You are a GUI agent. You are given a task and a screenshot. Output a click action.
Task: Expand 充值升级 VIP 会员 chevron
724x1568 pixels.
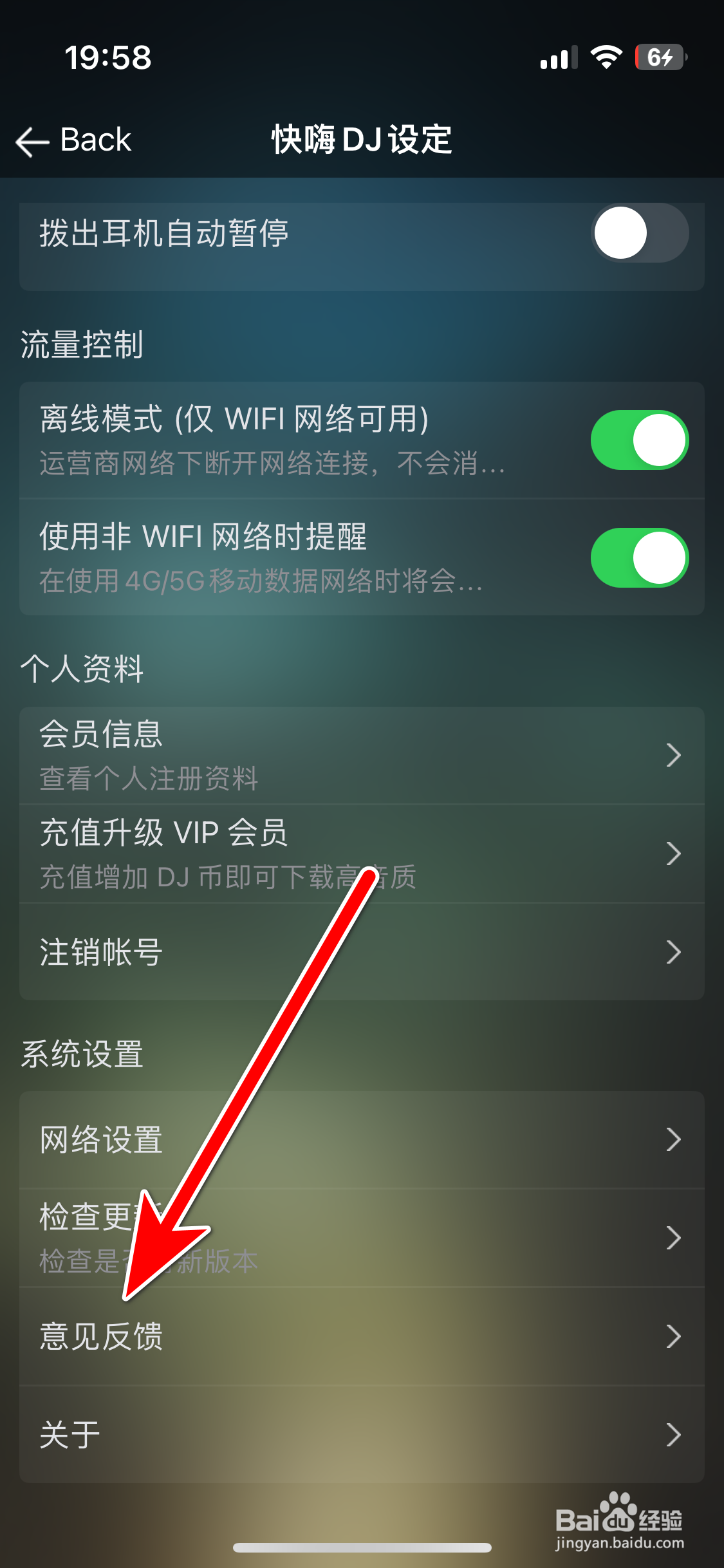pyautogui.click(x=674, y=854)
